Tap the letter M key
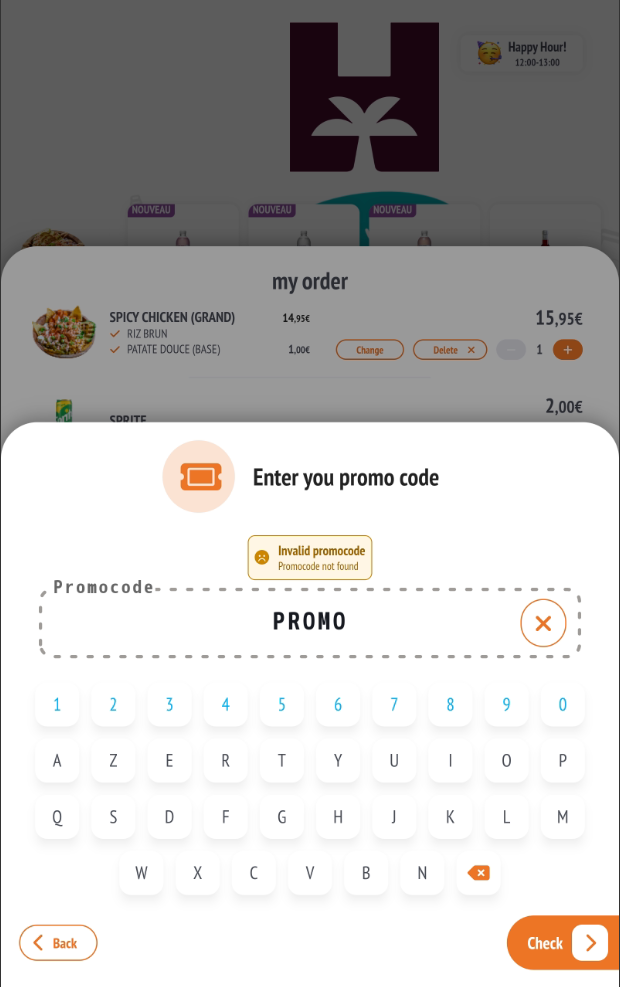The width and height of the screenshot is (620, 987). pyautogui.click(x=562, y=817)
